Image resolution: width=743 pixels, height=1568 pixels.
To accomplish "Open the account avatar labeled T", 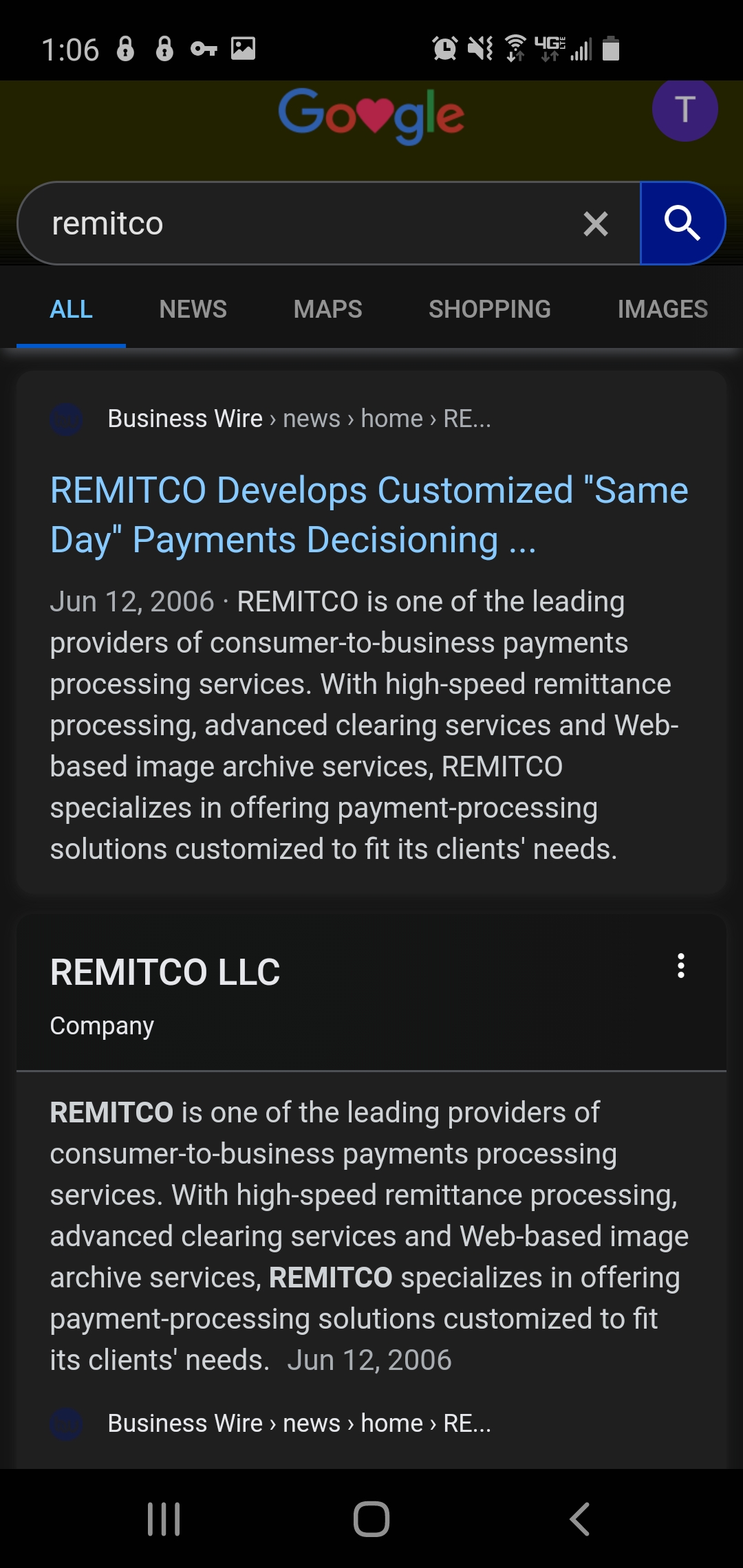I will tap(685, 110).
